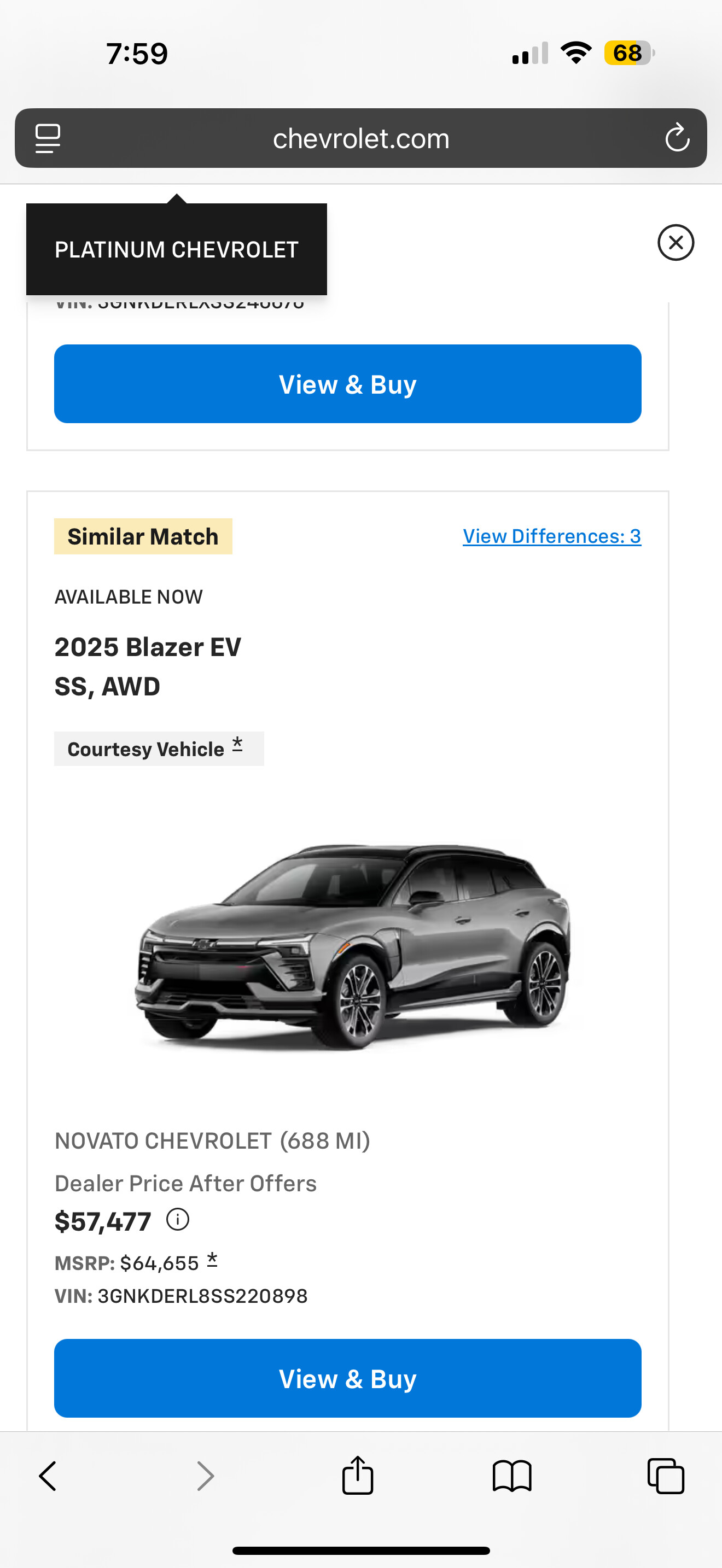Open View Differences: 3 link
Screen dimensions: 722x1568
coord(551,536)
